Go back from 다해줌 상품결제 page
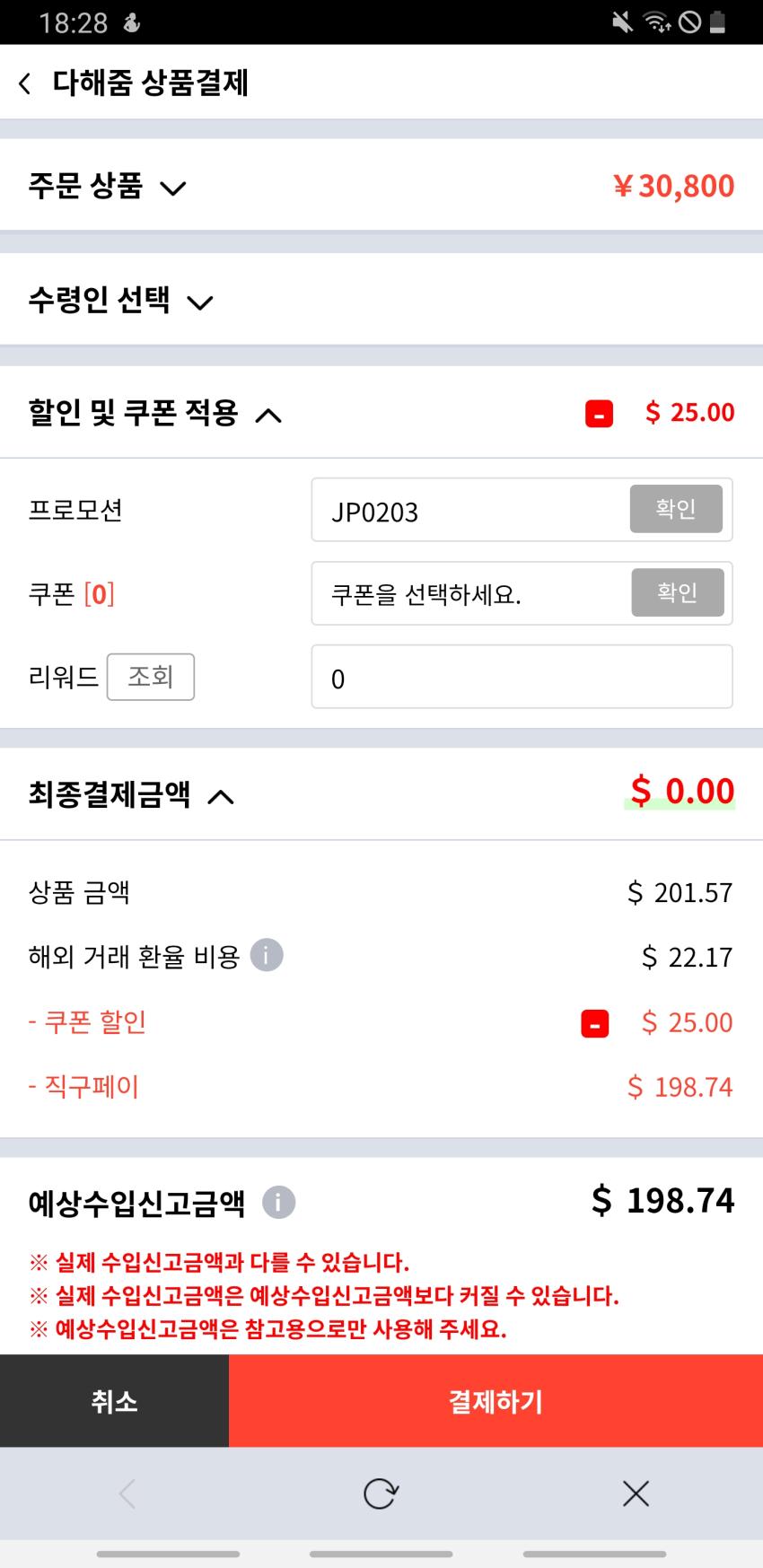 [25, 83]
